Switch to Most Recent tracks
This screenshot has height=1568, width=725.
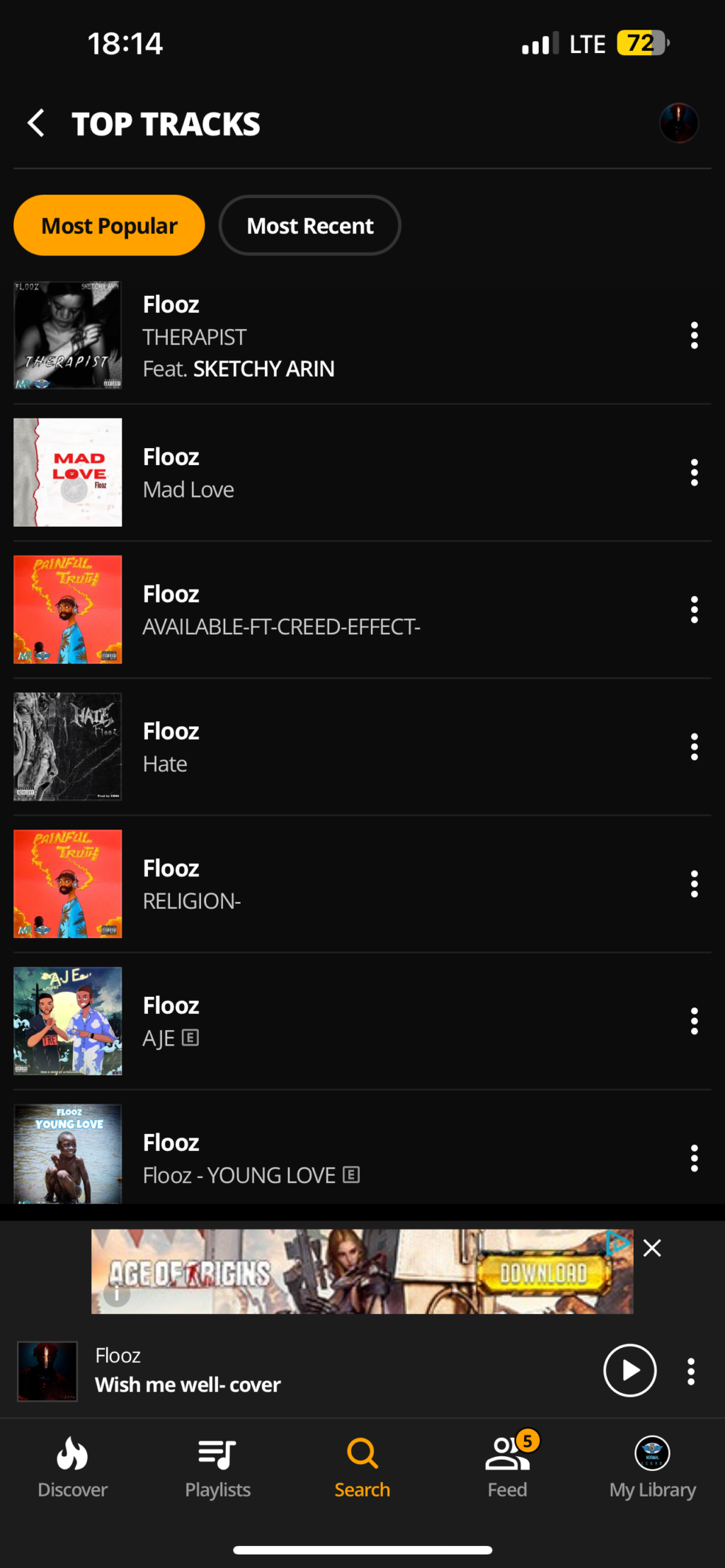[x=309, y=226]
